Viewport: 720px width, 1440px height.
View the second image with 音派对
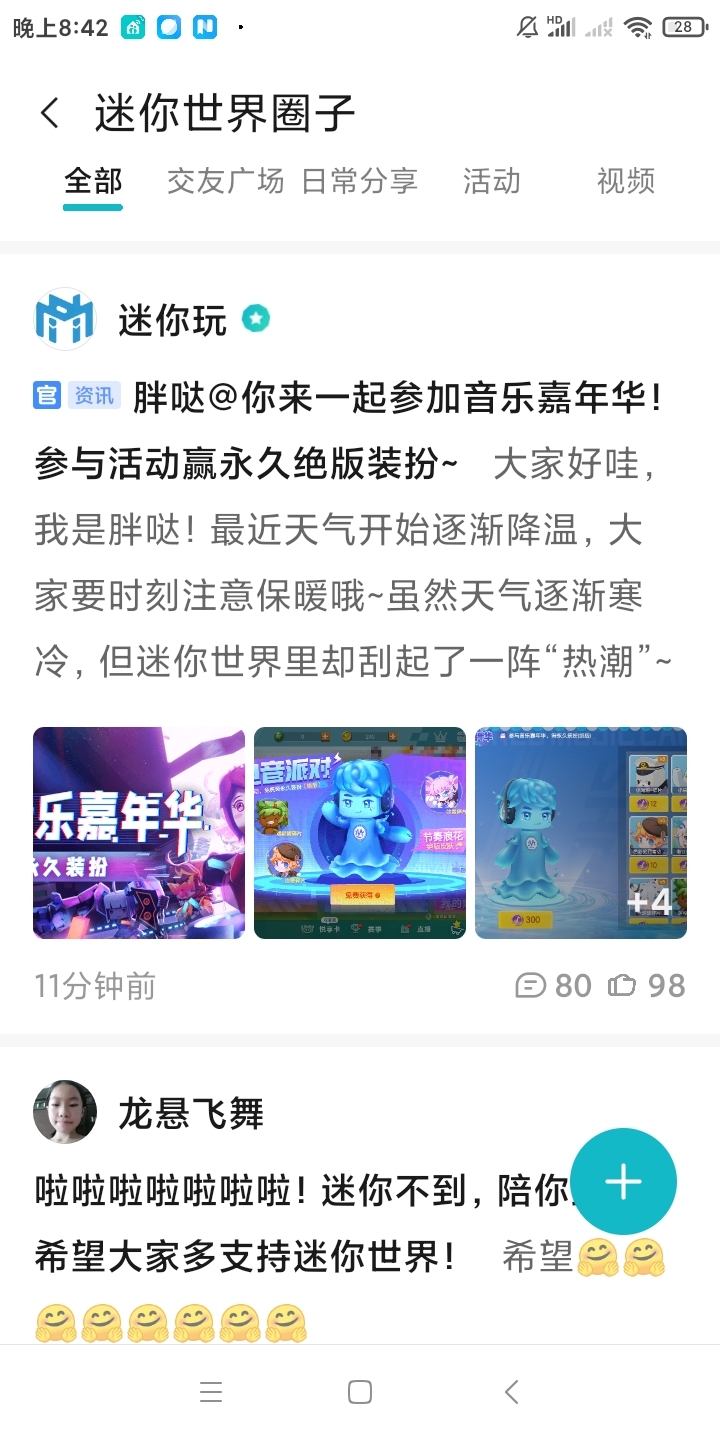coord(360,833)
